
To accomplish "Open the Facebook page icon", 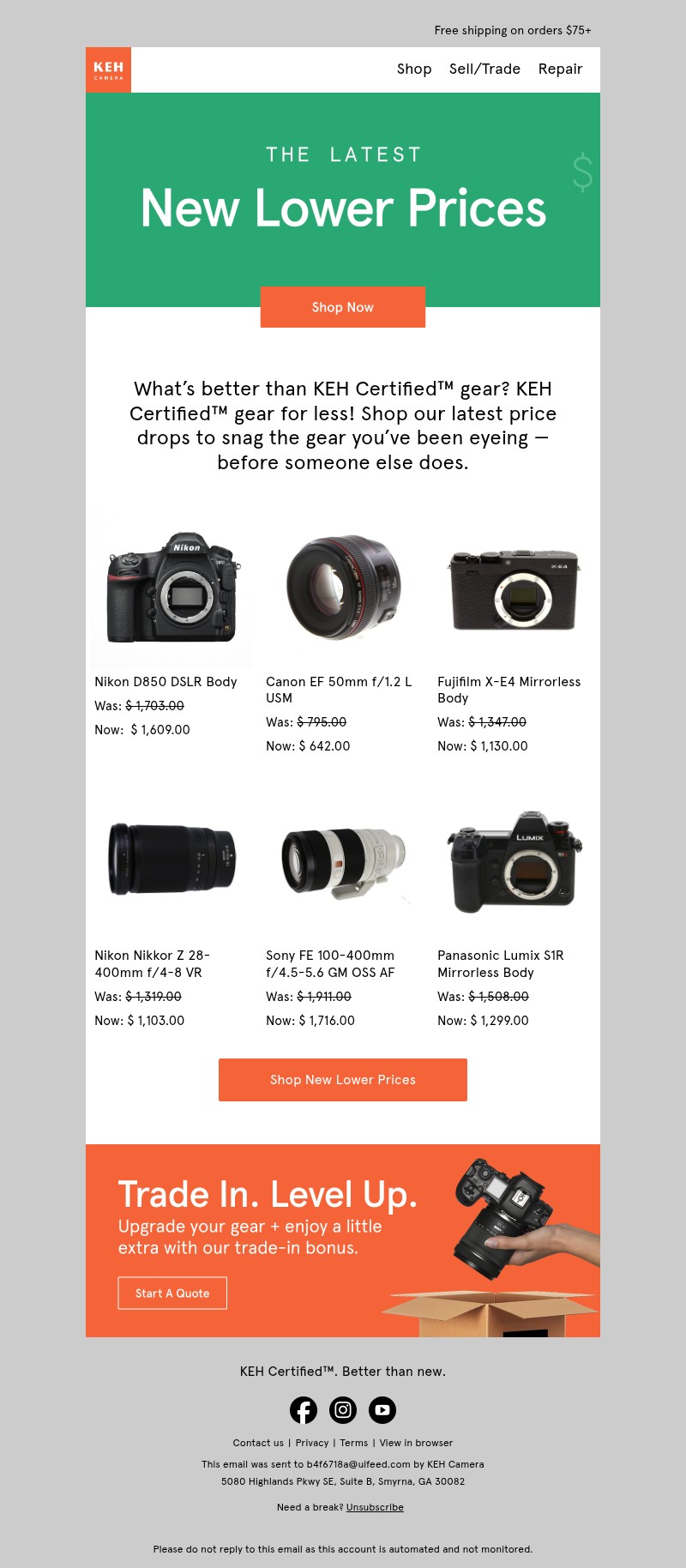I will 304,1410.
